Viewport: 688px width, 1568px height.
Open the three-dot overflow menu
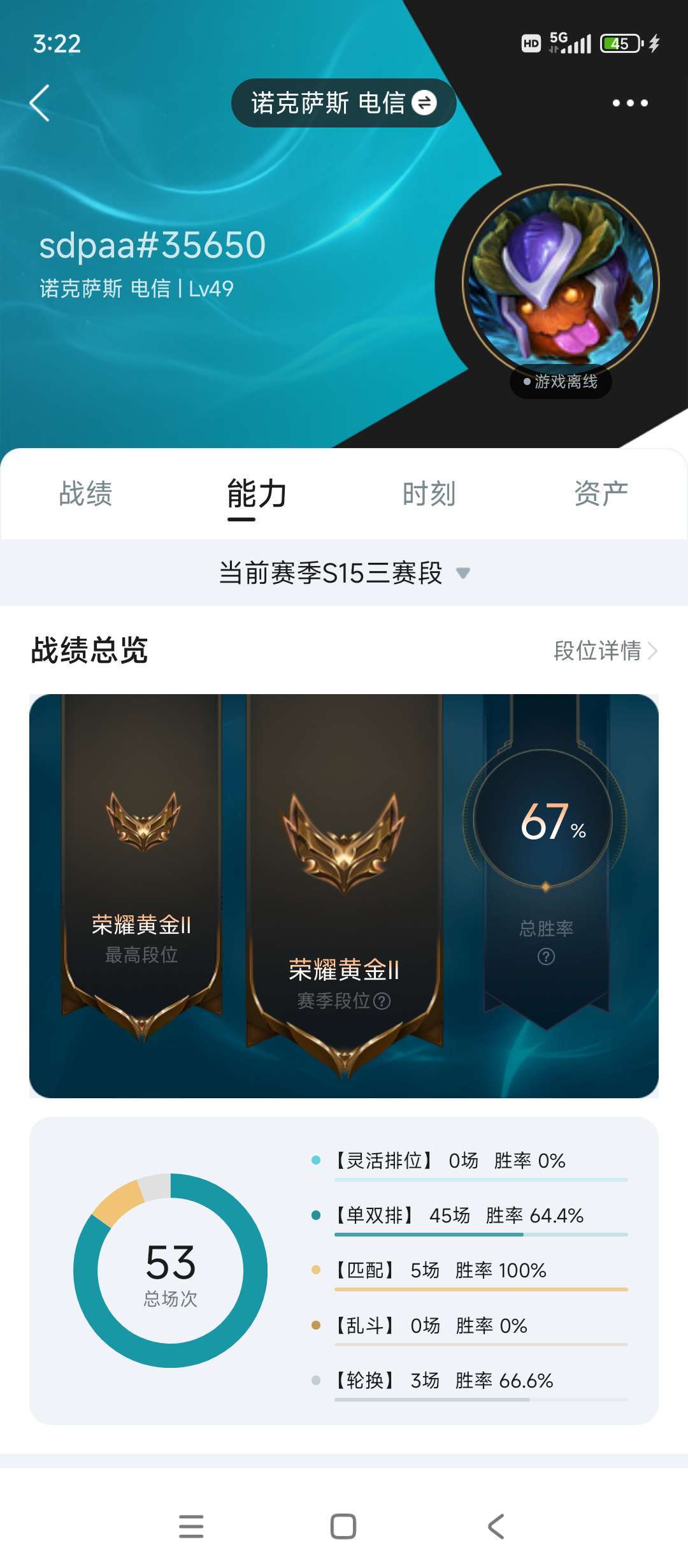(x=630, y=103)
